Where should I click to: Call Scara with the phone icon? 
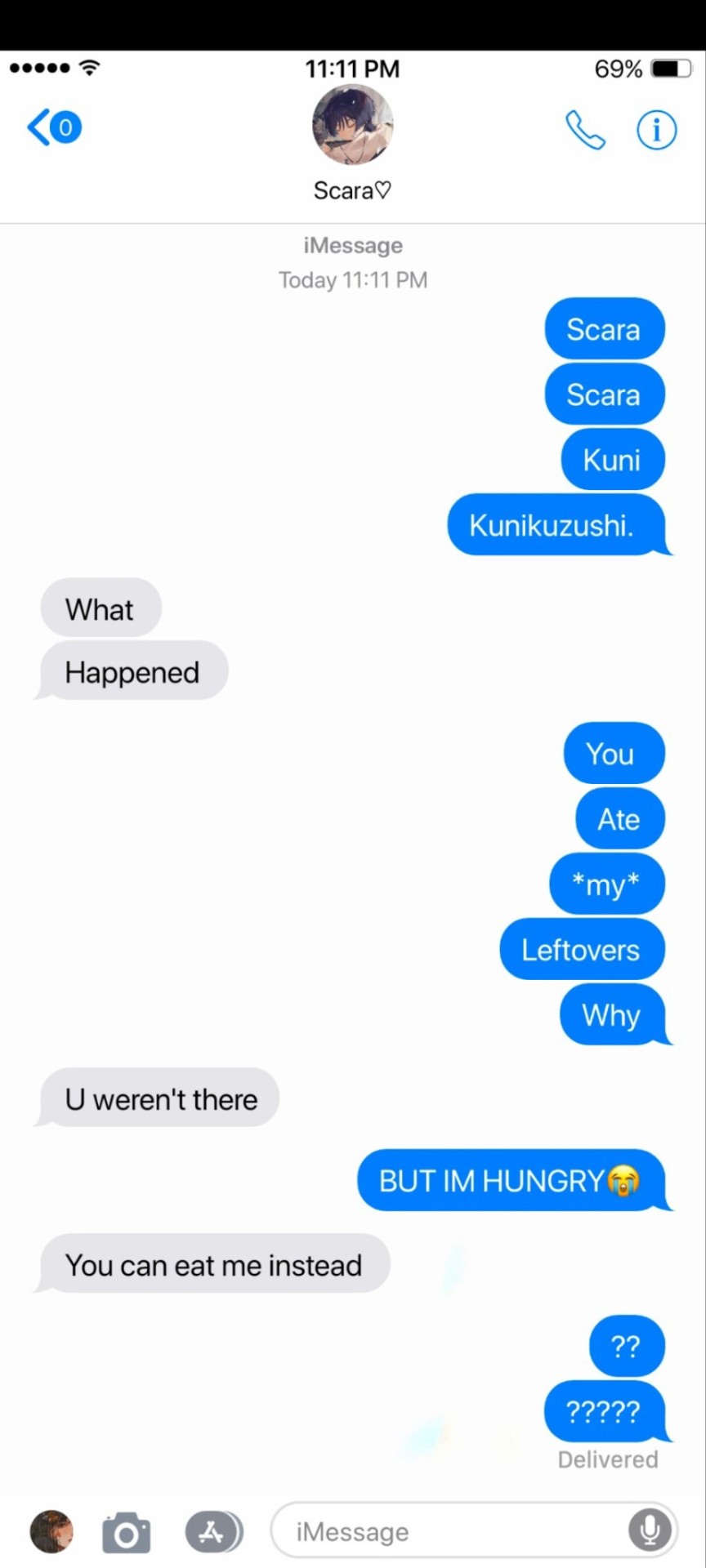click(585, 130)
